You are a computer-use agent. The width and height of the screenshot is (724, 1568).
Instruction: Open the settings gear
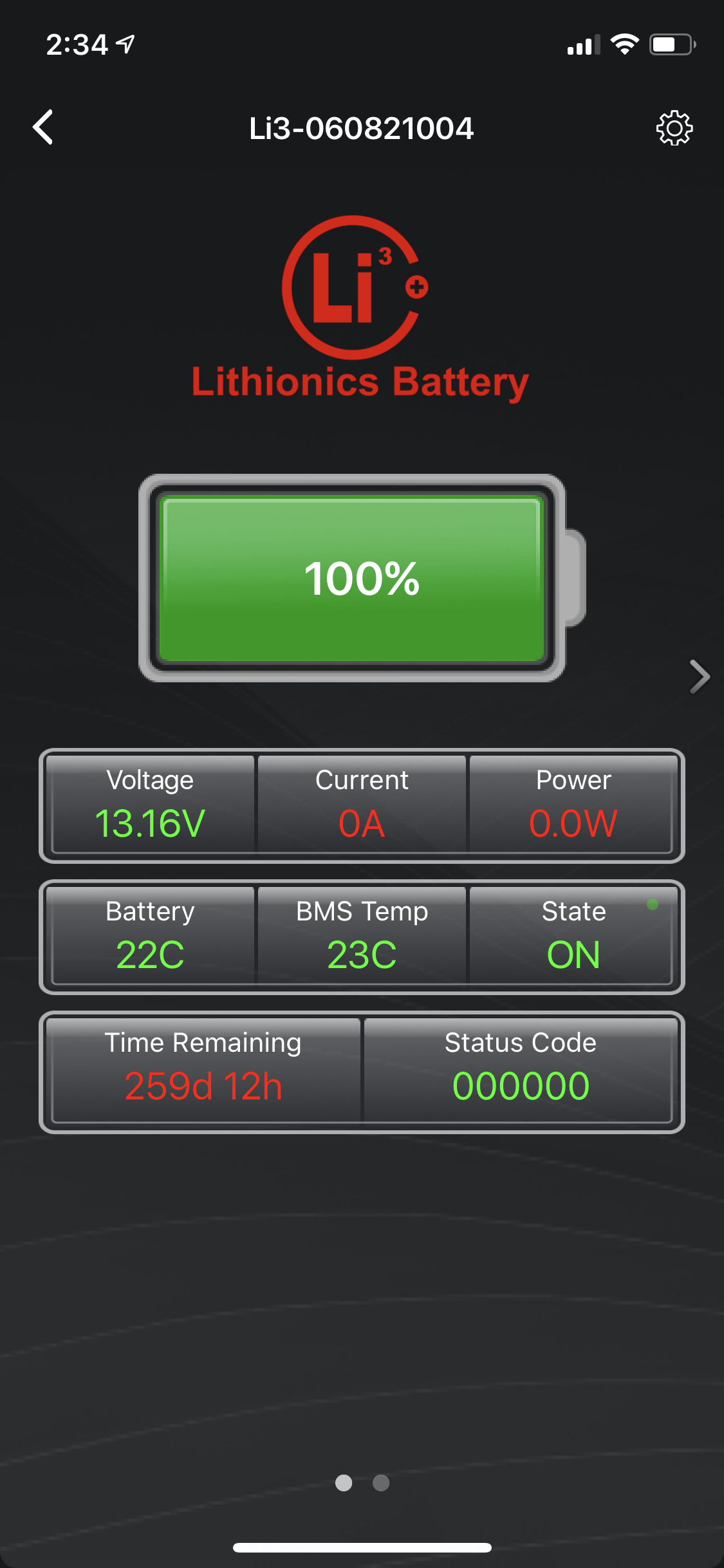coord(674,128)
